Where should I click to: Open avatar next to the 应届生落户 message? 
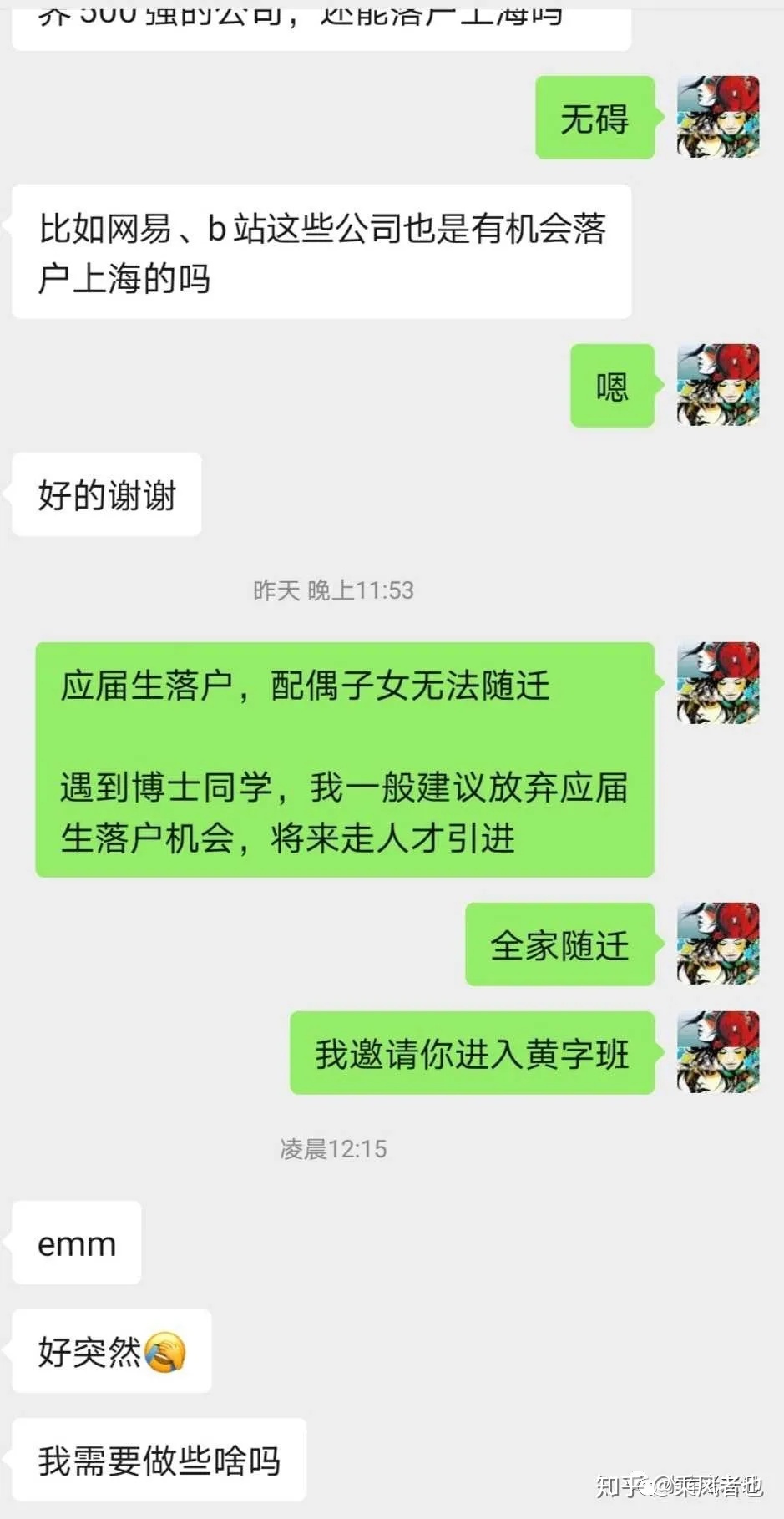coord(717,683)
